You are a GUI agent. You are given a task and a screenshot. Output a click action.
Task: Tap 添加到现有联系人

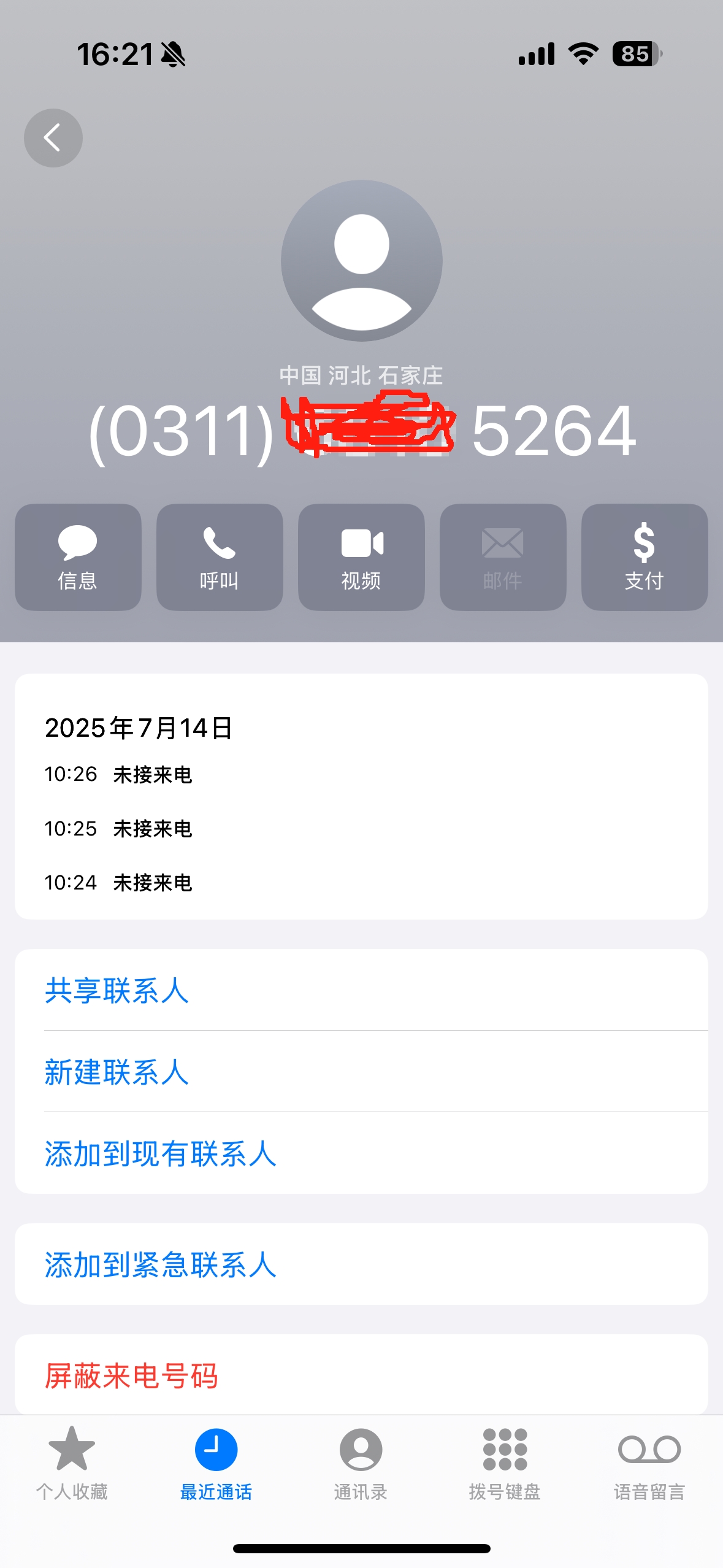361,1153
